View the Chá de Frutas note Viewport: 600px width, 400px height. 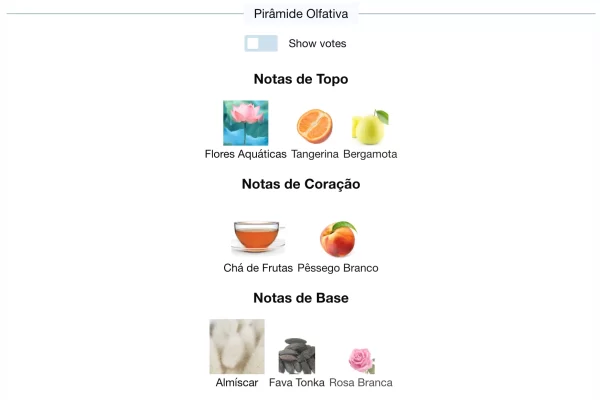(x=258, y=239)
